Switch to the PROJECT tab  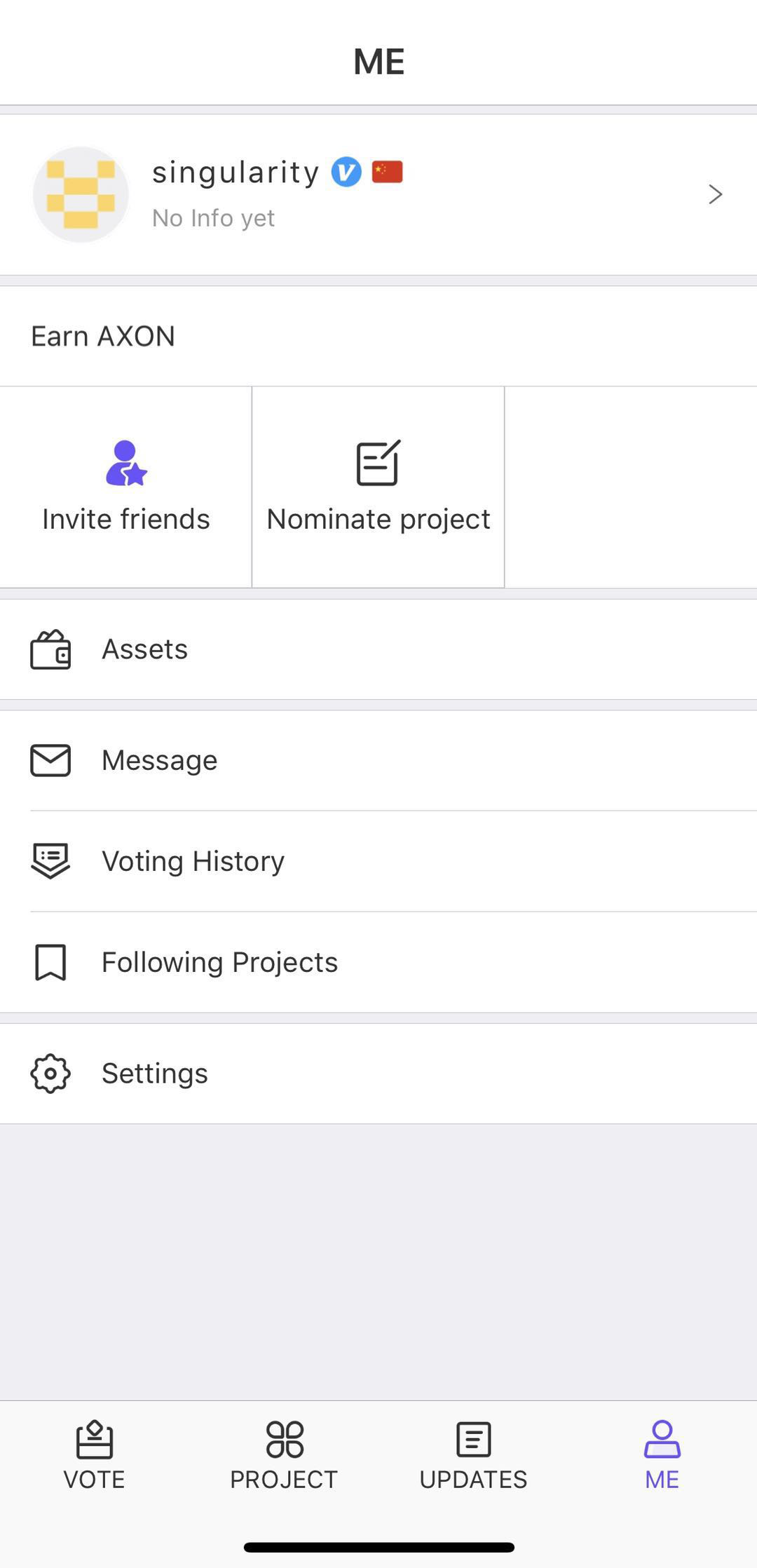(x=284, y=1456)
